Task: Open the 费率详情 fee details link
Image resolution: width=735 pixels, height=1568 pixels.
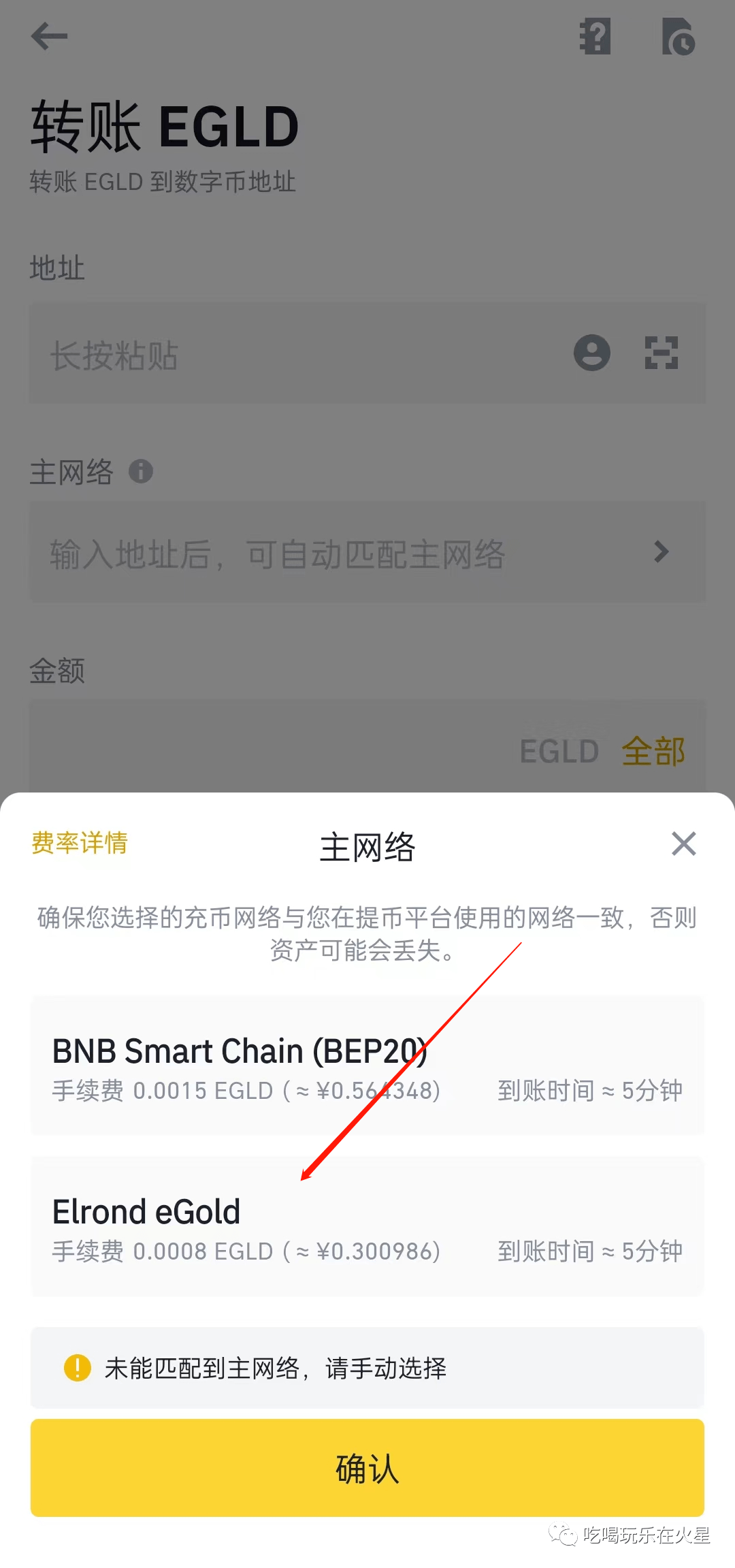Action: [x=78, y=844]
